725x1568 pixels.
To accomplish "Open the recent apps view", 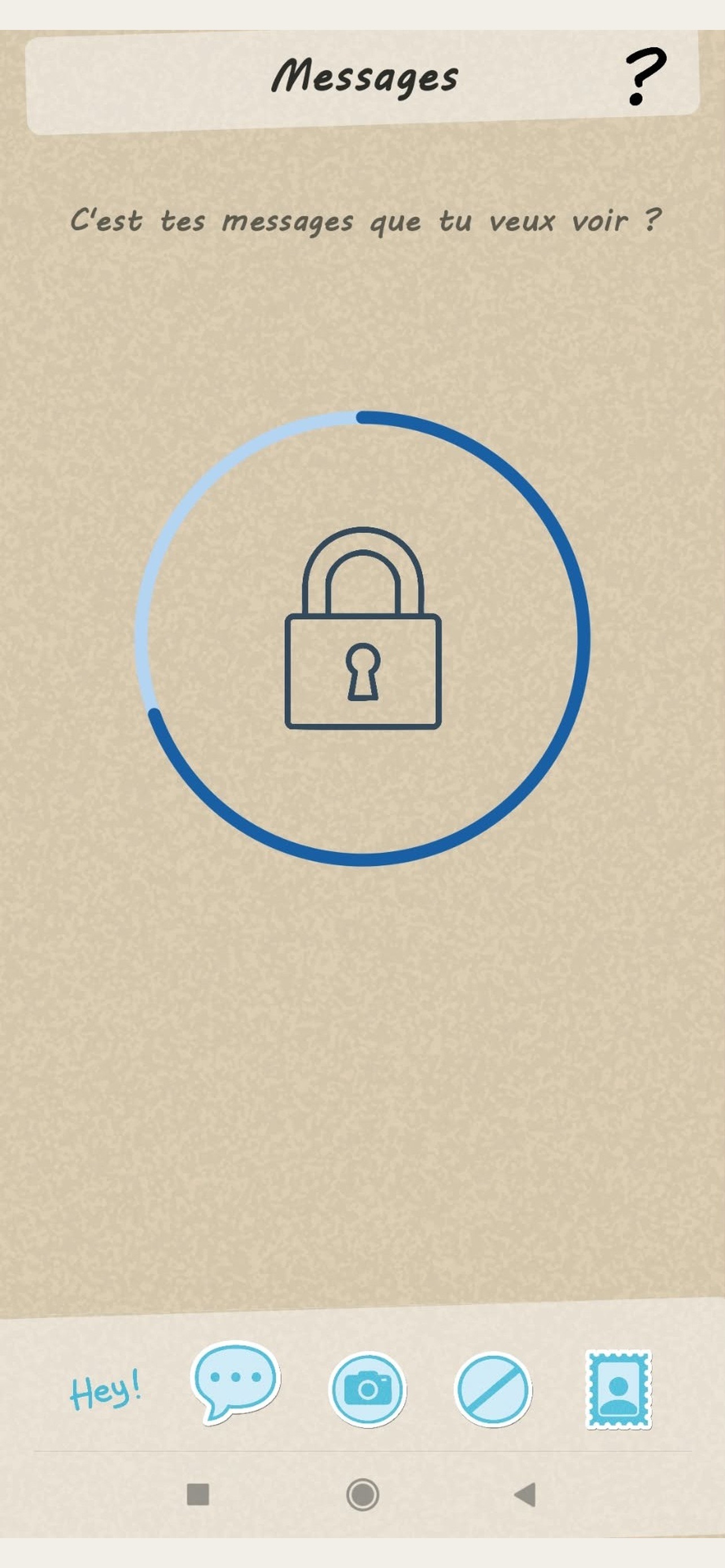I will [198, 1495].
